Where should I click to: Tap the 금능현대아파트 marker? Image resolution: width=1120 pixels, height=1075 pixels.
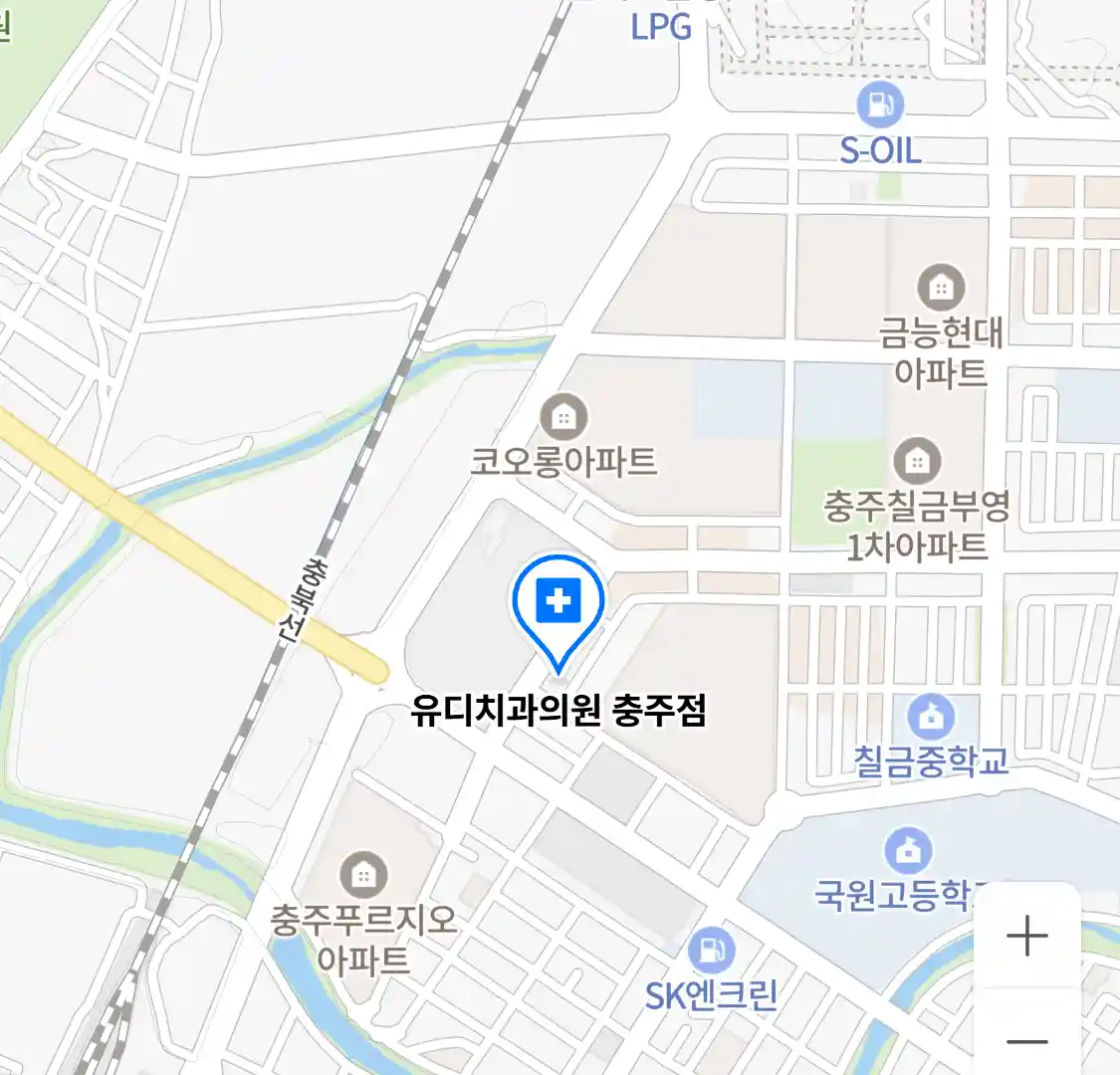pos(940,288)
